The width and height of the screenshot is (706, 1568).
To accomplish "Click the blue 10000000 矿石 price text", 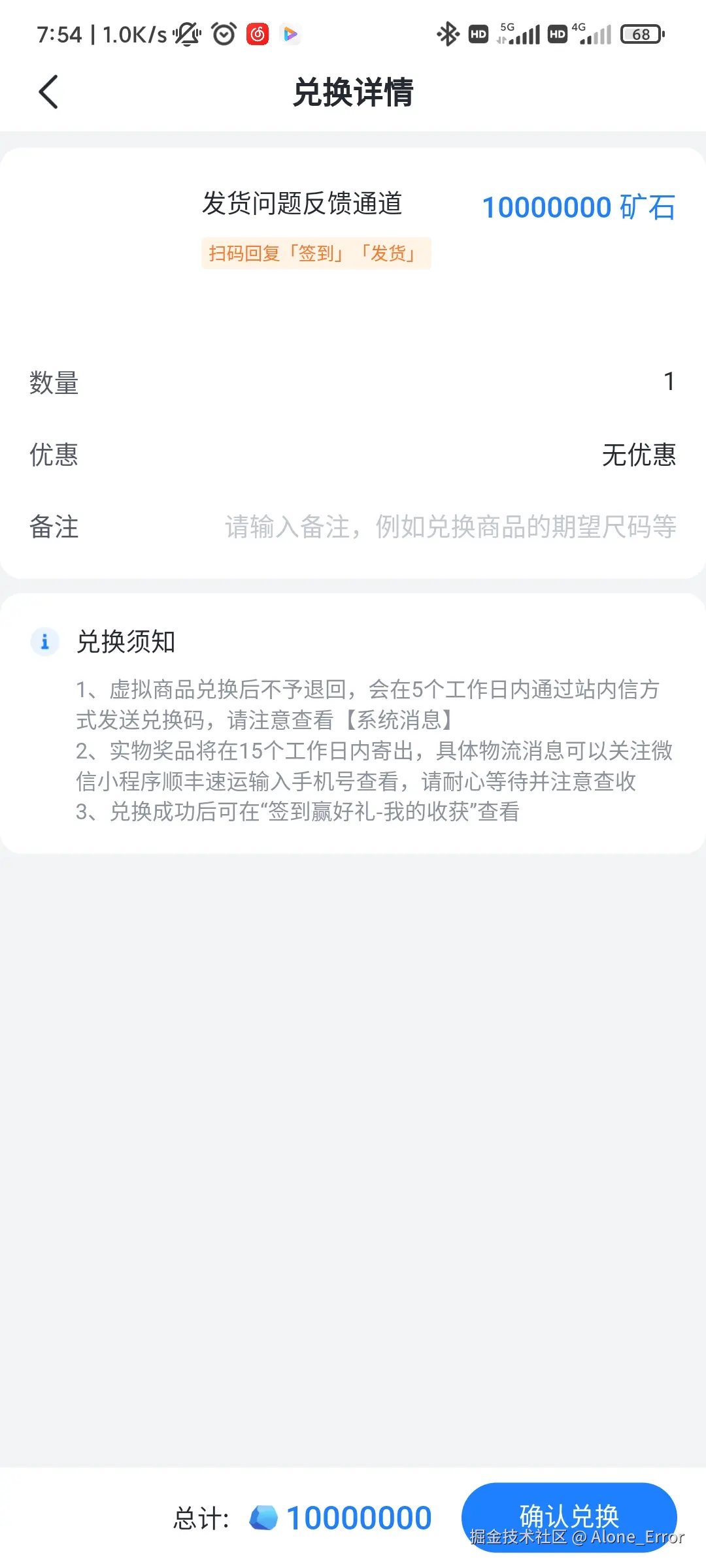I will click(579, 206).
